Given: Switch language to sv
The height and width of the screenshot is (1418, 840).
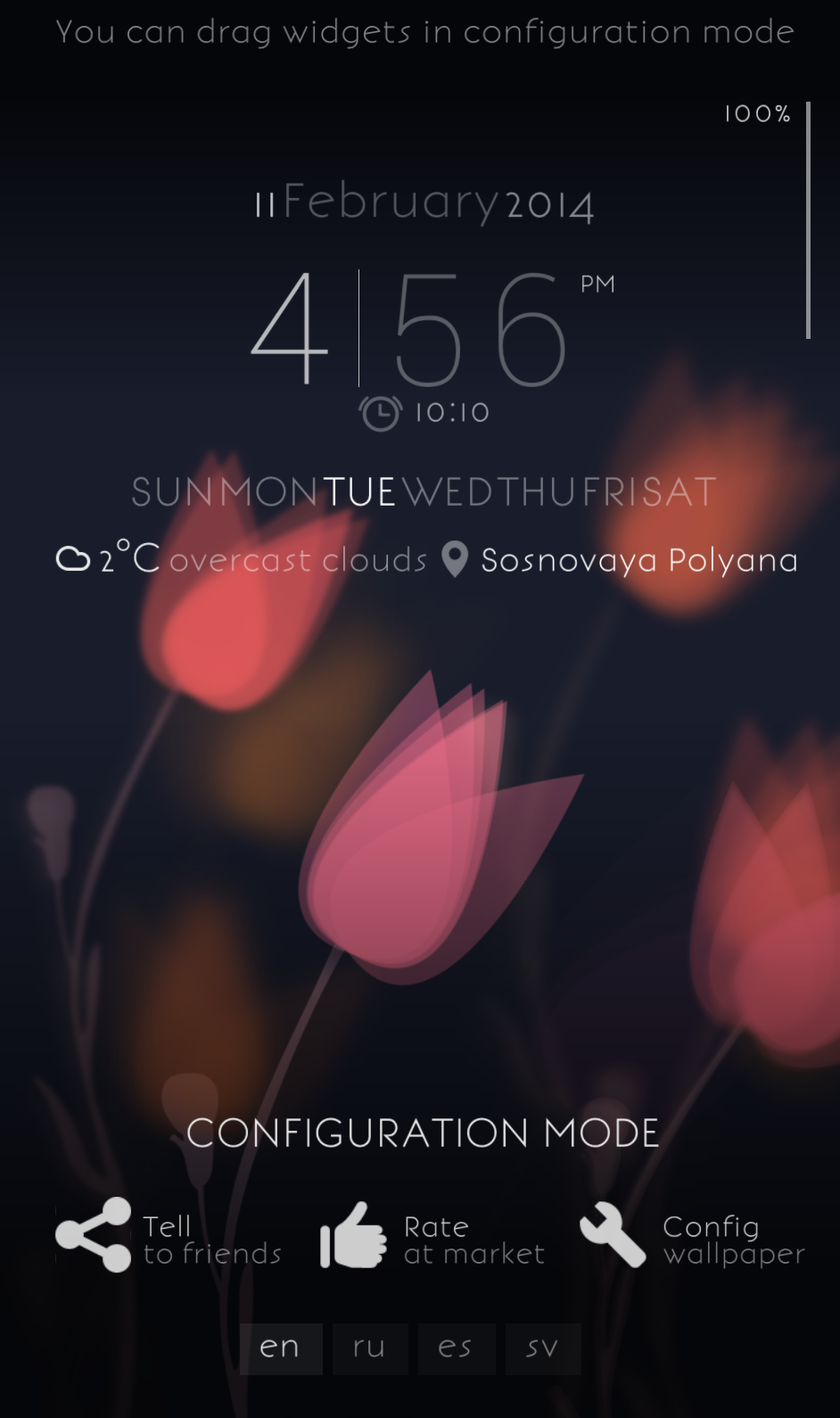Looking at the screenshot, I should pos(542,1348).
